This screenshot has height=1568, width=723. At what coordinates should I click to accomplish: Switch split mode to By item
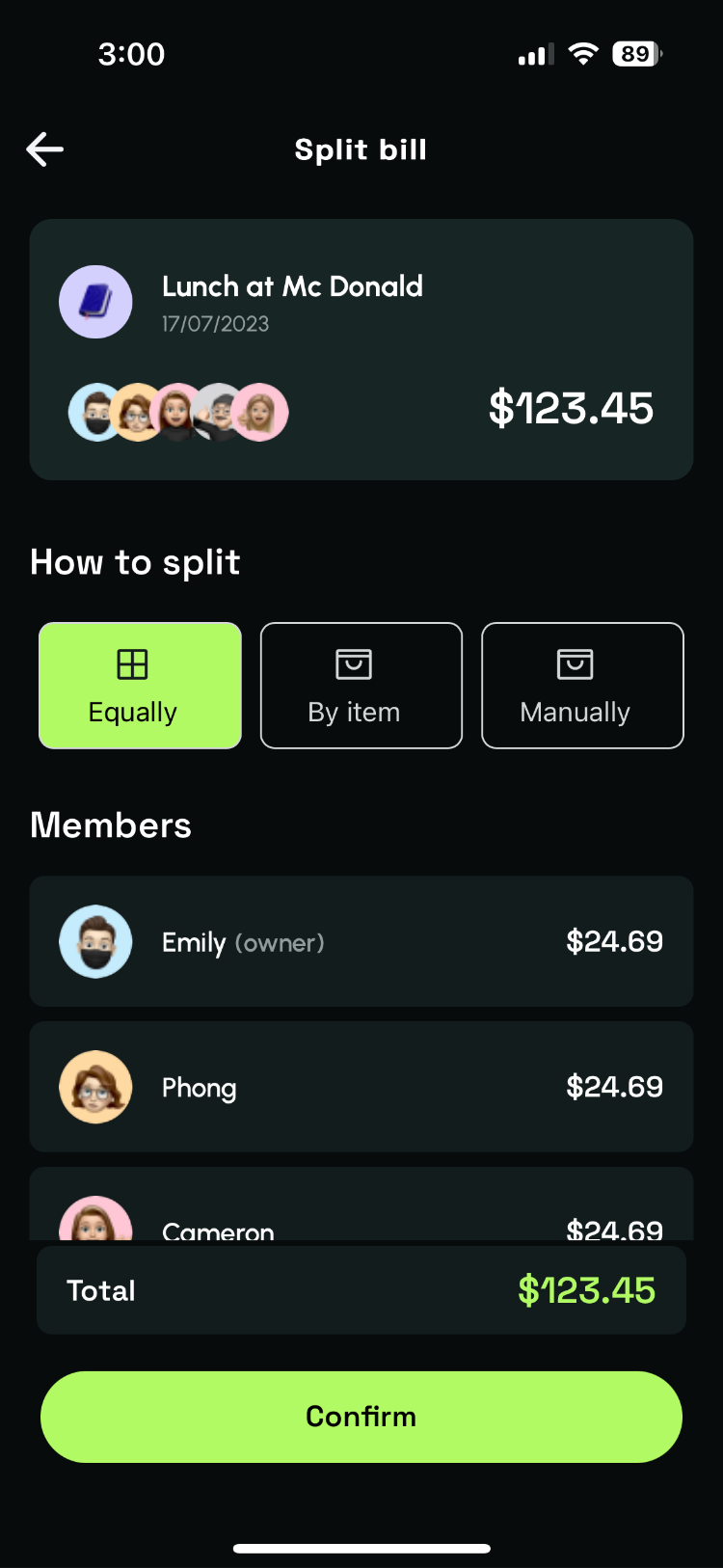click(x=361, y=685)
